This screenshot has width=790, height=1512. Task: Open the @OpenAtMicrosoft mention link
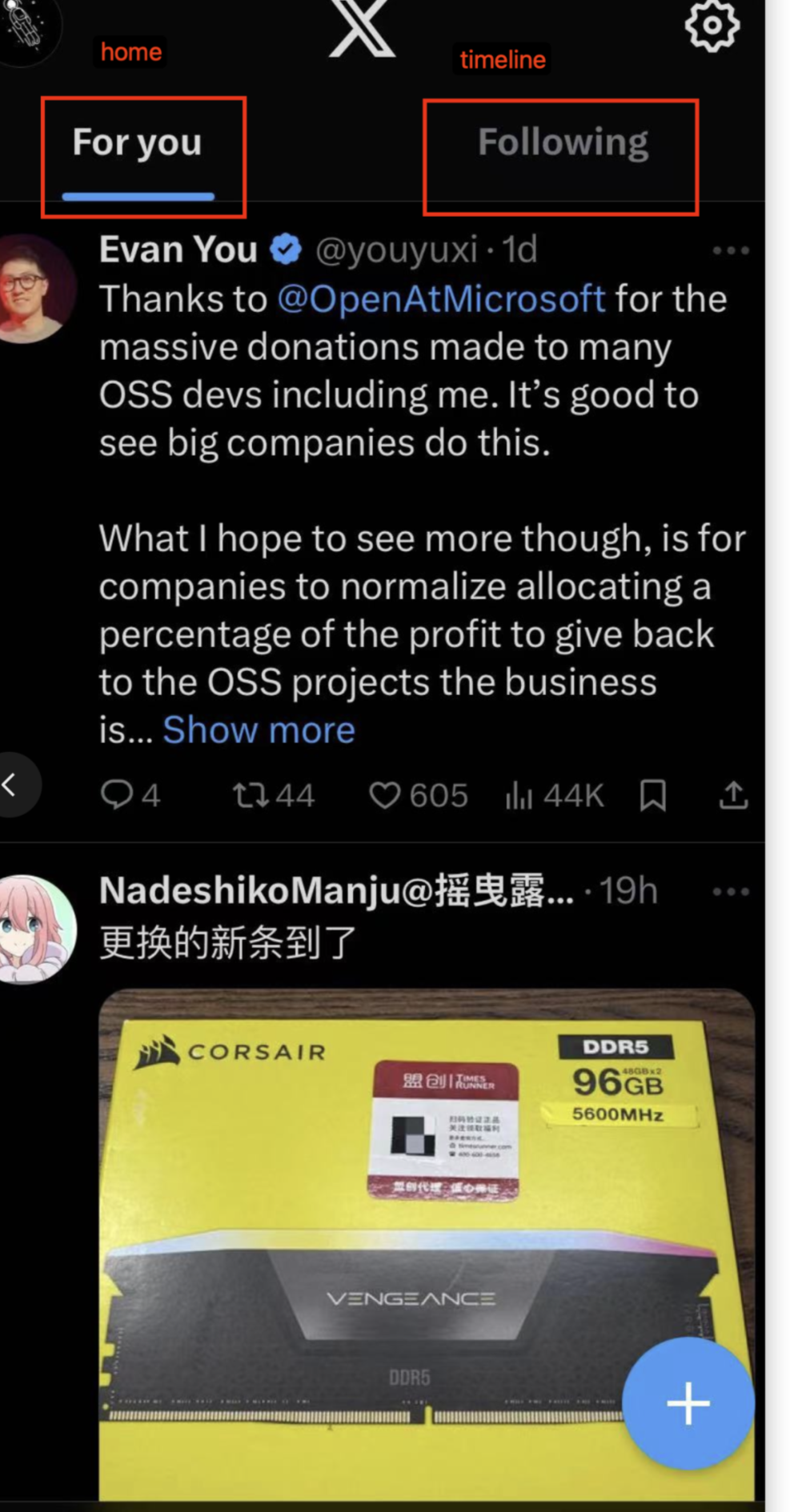tap(441, 299)
